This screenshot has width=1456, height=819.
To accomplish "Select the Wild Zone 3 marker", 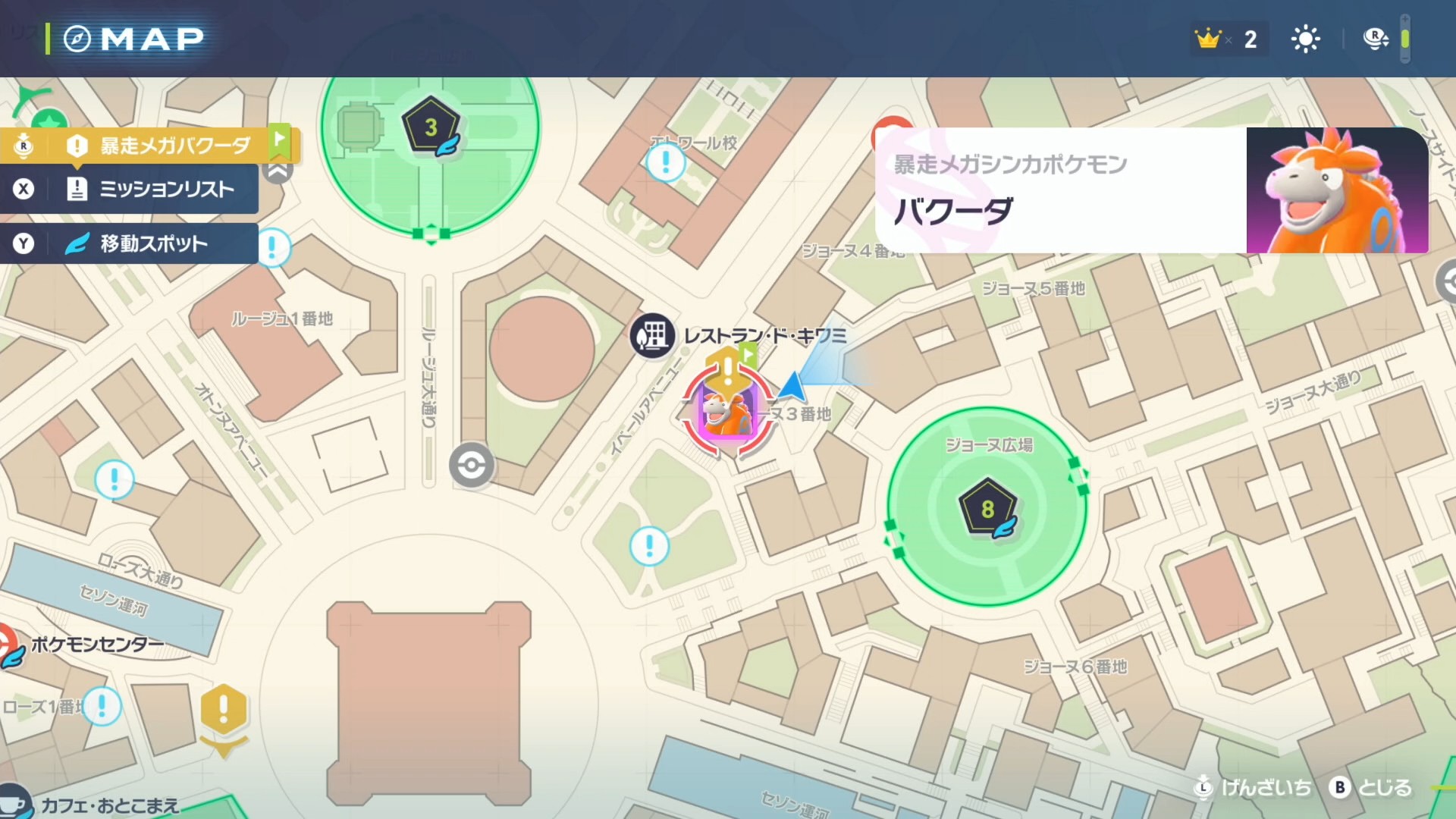I will pos(431,127).
